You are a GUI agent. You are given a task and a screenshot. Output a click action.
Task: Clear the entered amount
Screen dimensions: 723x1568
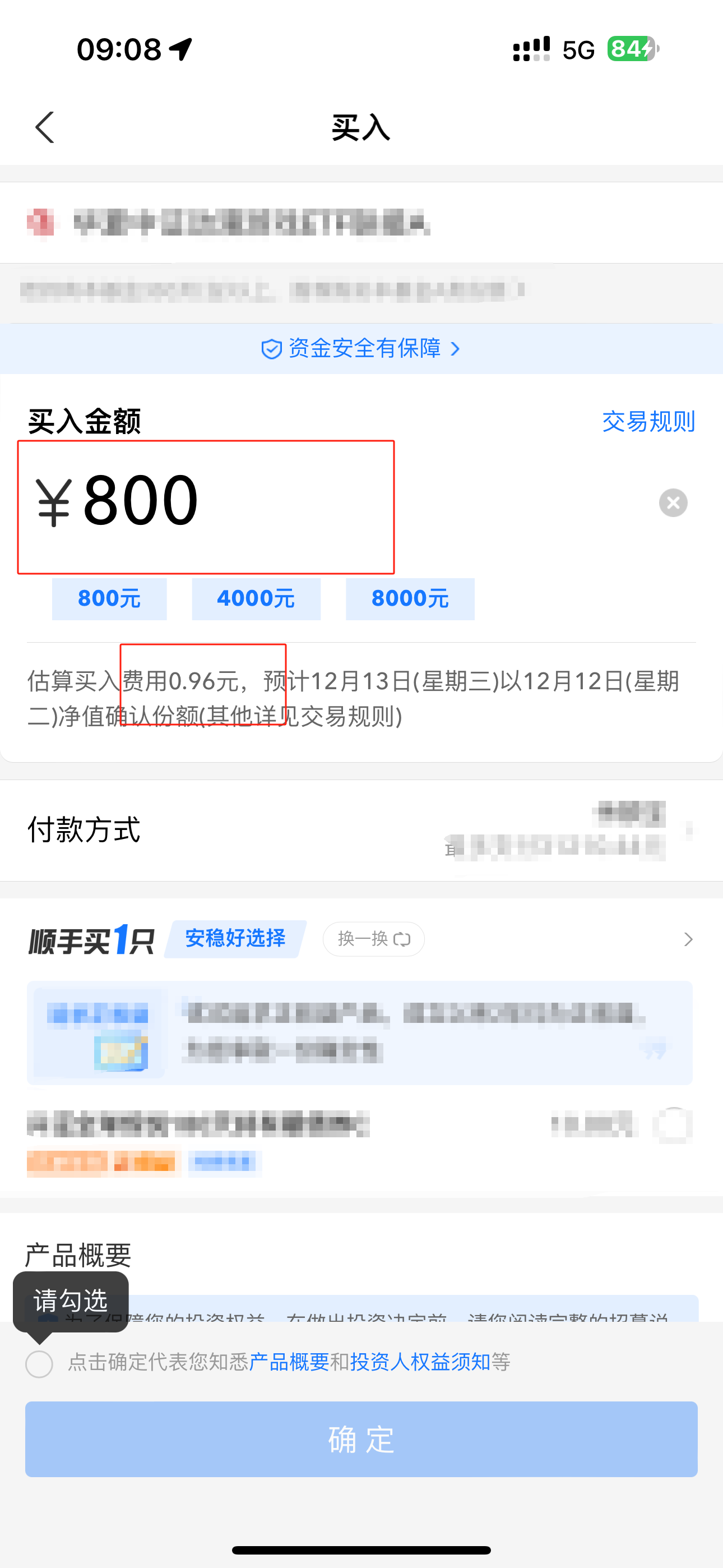pos(673,503)
